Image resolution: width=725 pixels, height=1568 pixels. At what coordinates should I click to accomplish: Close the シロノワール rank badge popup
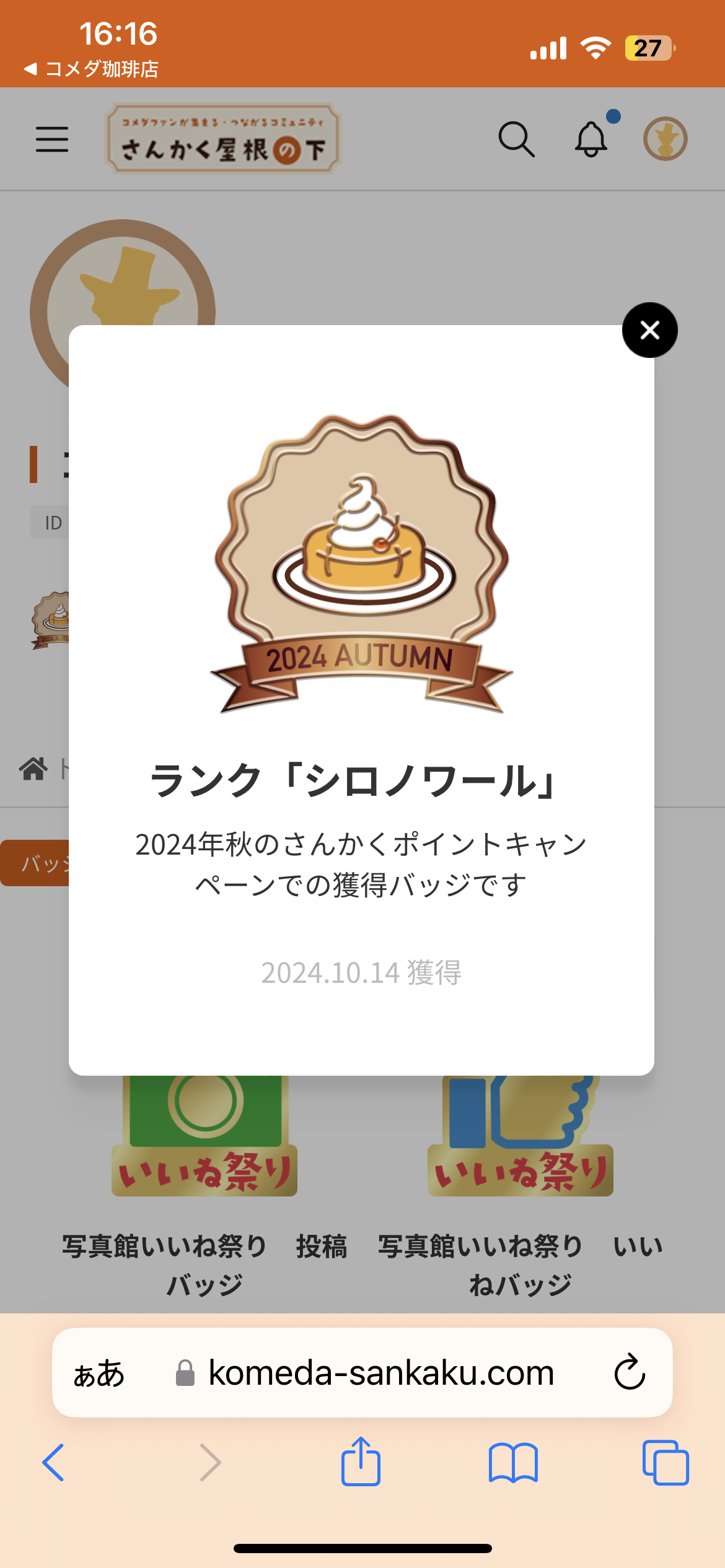[649, 330]
